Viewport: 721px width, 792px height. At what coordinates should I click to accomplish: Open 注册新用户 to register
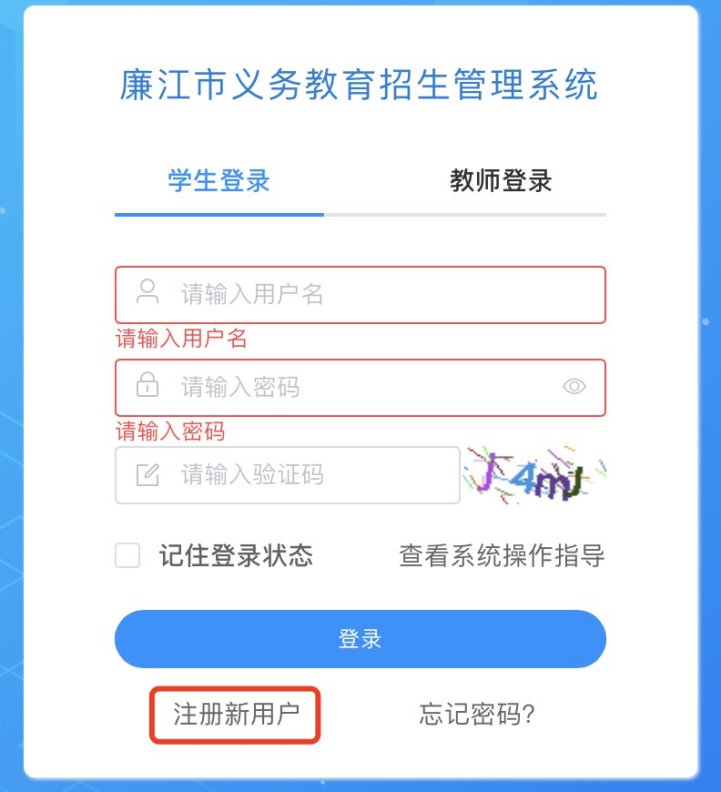236,714
